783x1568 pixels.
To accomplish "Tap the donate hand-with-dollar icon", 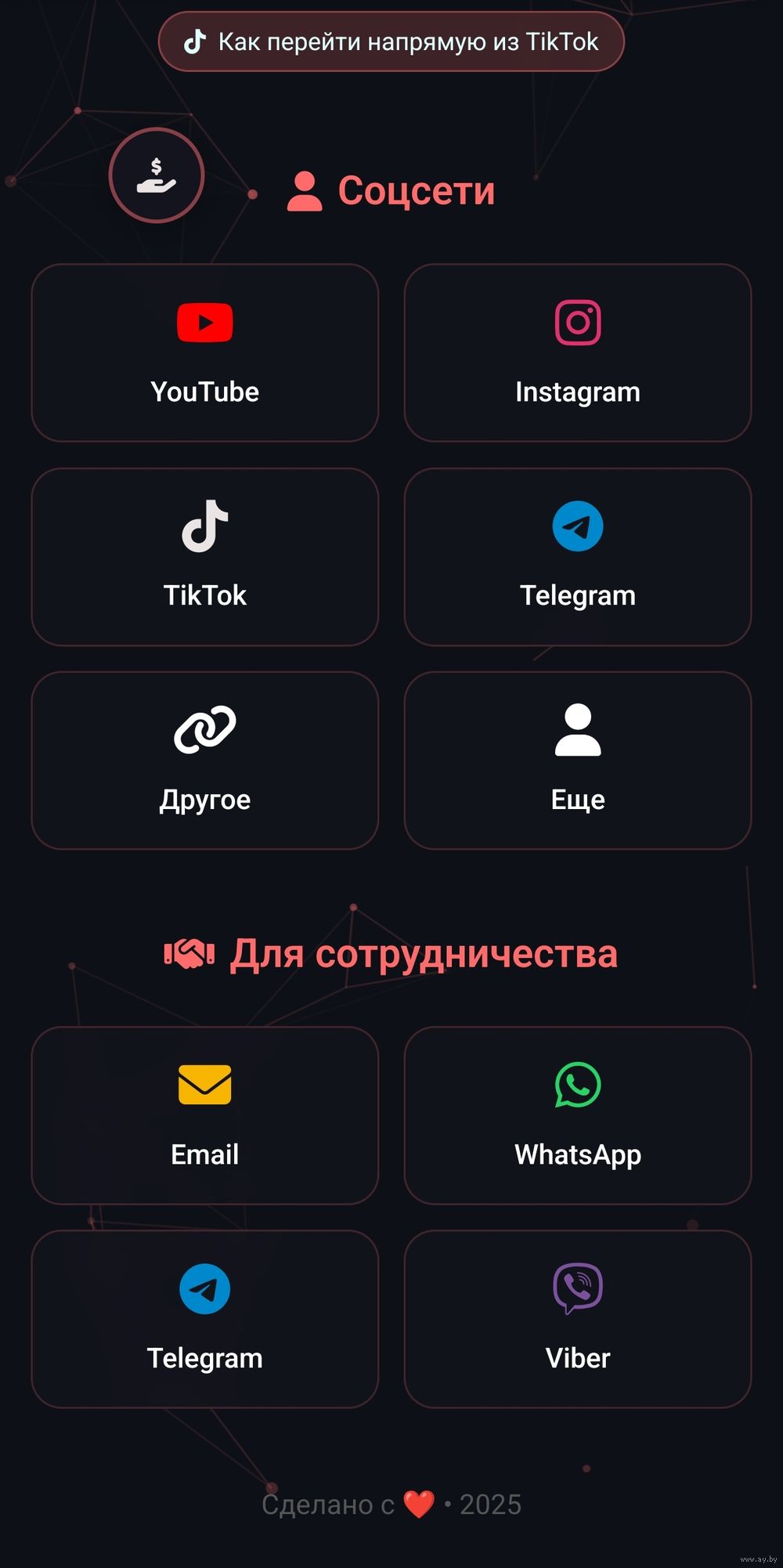I will (157, 175).
